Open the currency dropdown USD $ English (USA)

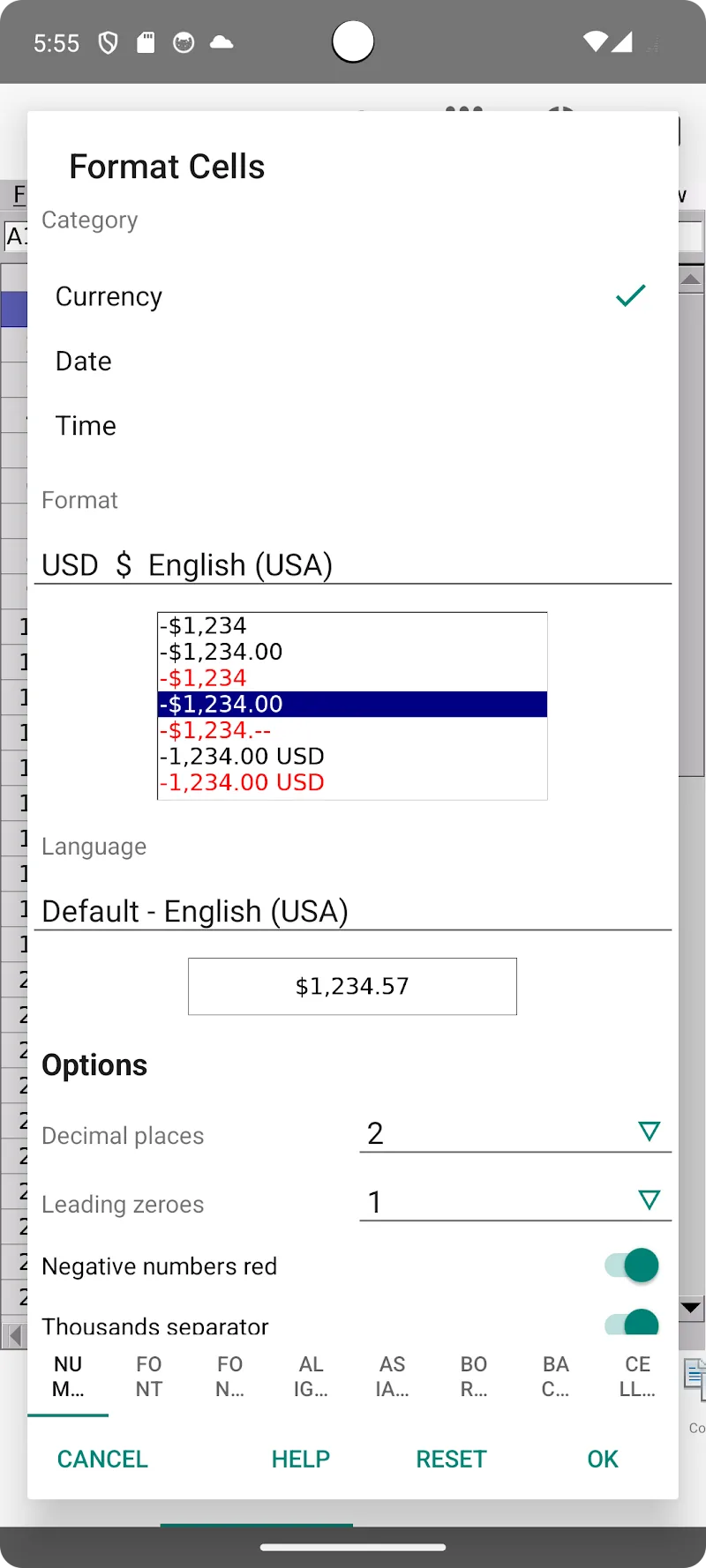352,565
